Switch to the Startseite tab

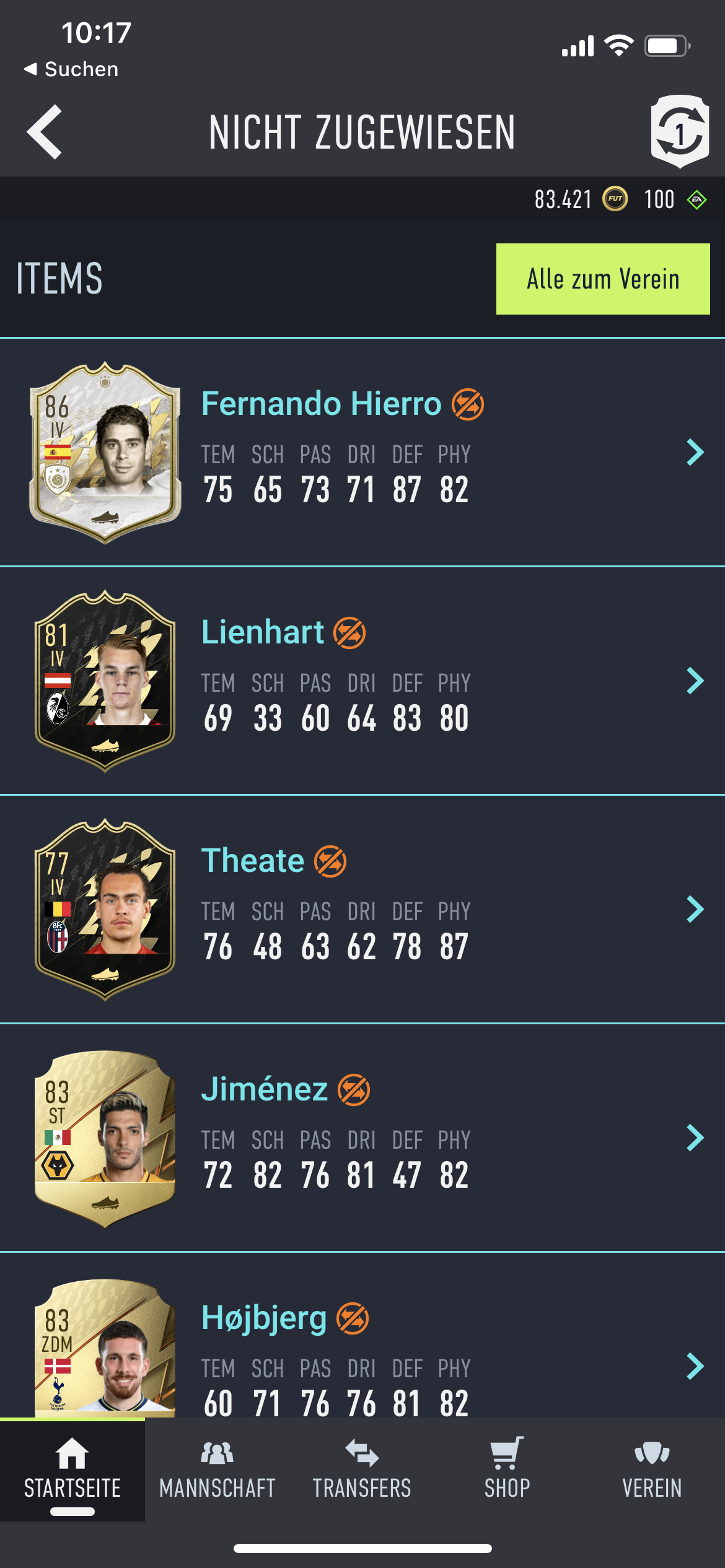[x=72, y=1470]
